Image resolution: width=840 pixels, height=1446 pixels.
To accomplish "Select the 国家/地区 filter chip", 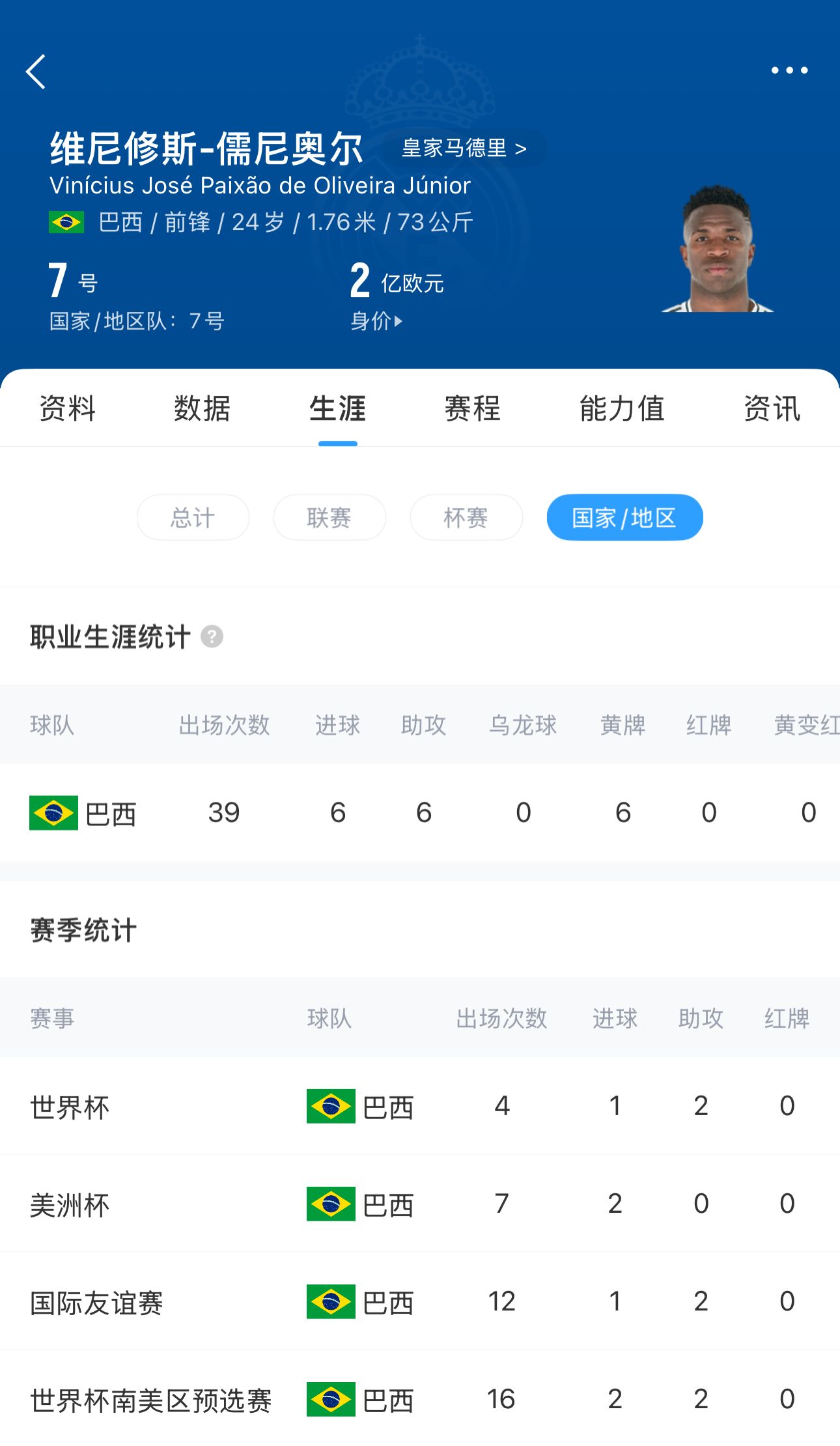I will pos(624,518).
